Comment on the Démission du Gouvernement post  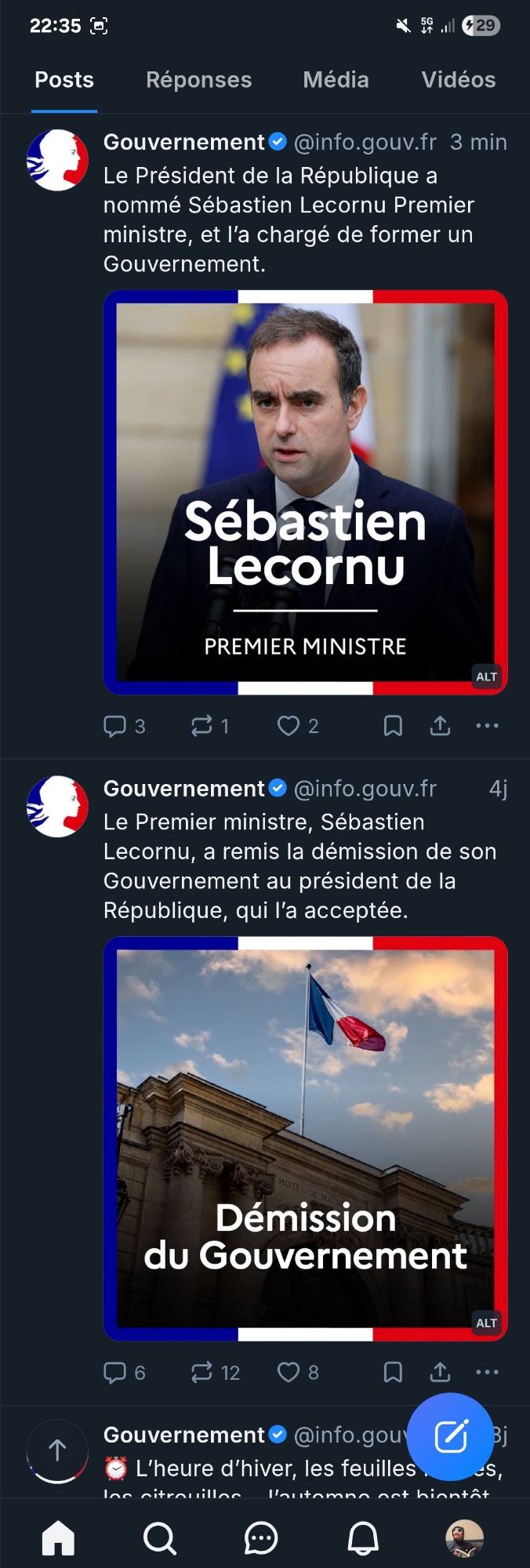115,1372
